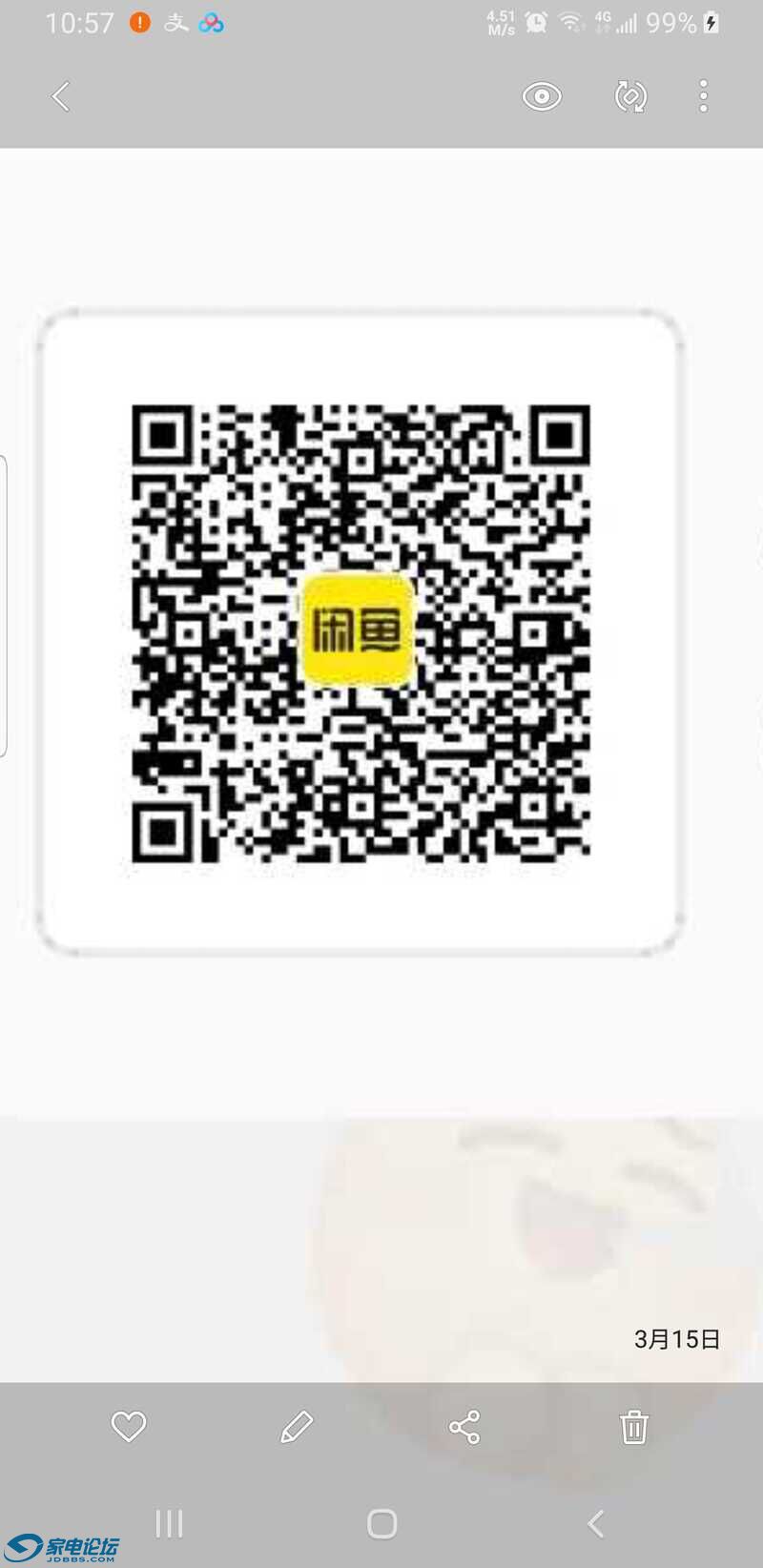Delete this photo with trash icon
The height and width of the screenshot is (1568, 763).
tap(634, 1427)
